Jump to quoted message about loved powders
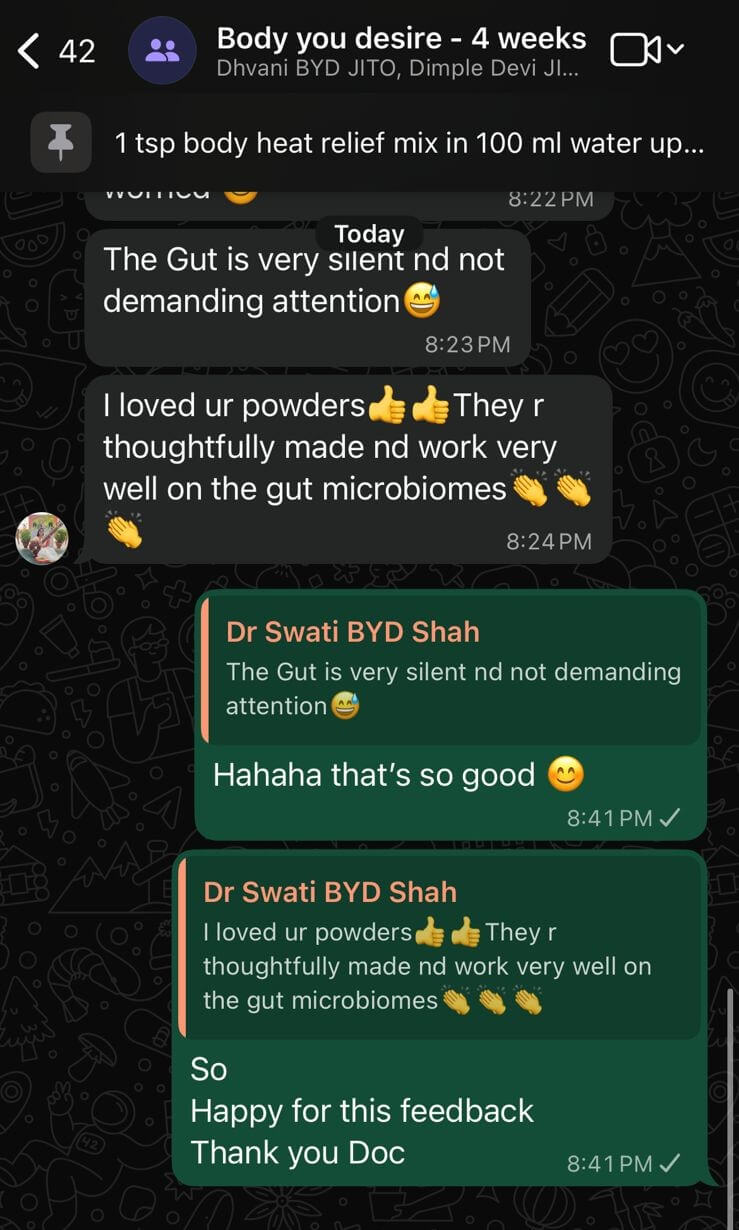739x1230 pixels. [440, 948]
